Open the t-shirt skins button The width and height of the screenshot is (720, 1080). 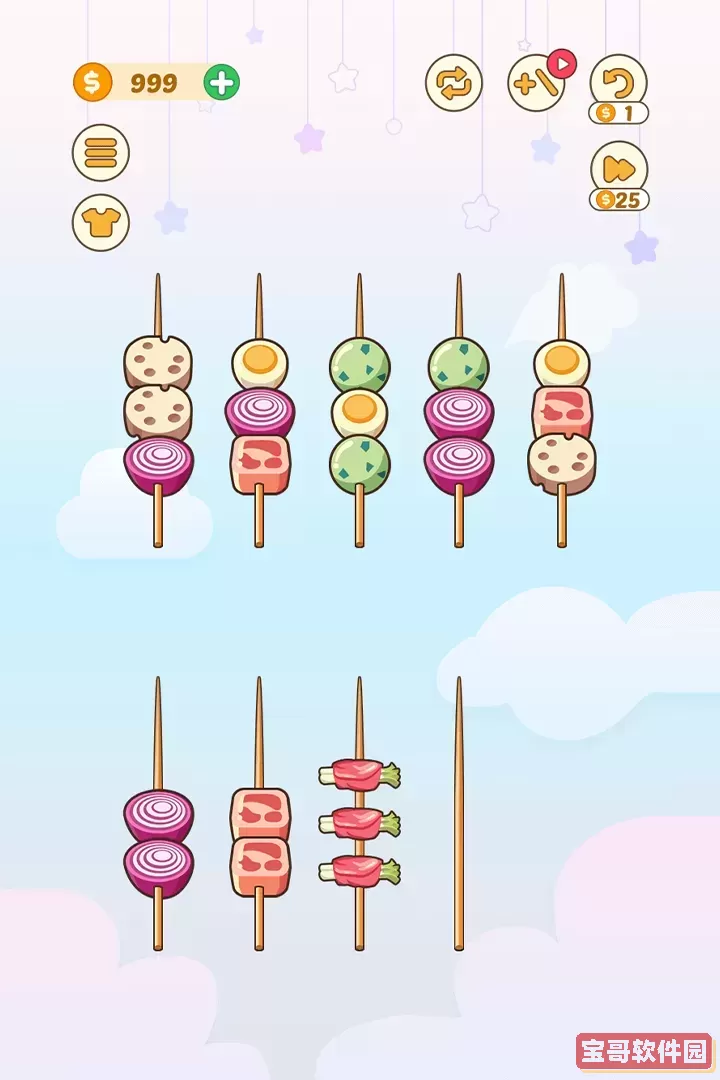[x=101, y=222]
